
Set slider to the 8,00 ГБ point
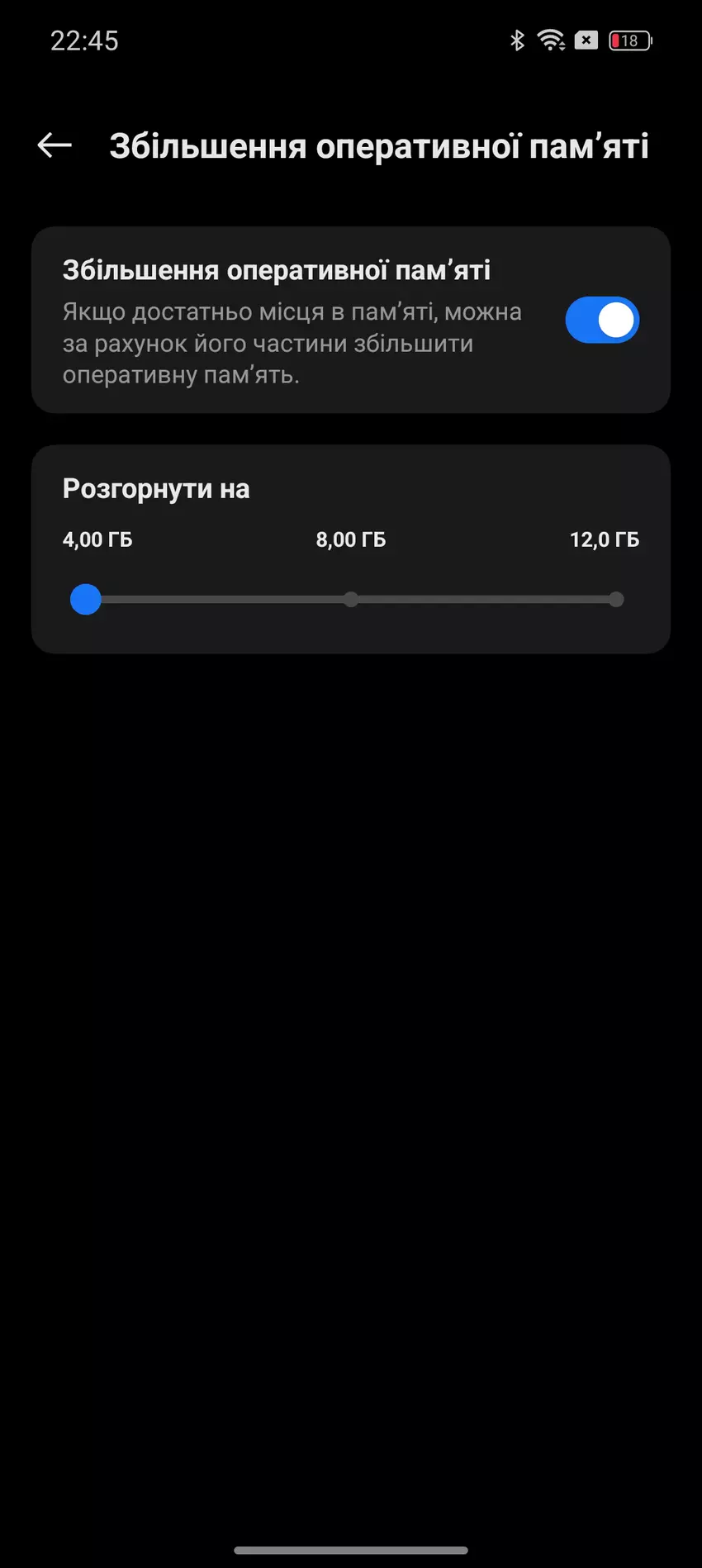point(351,600)
